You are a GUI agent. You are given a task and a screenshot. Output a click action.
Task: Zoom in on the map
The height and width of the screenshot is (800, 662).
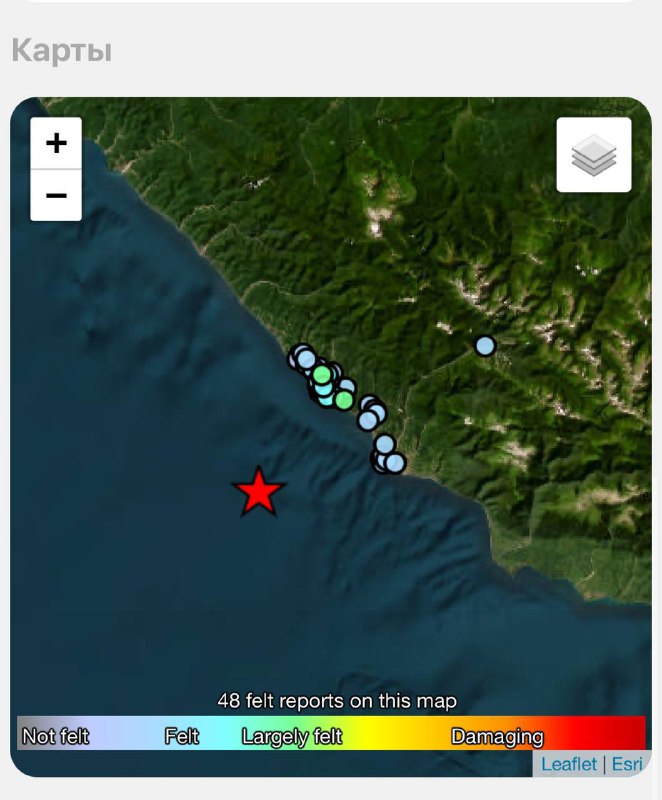click(x=56, y=144)
